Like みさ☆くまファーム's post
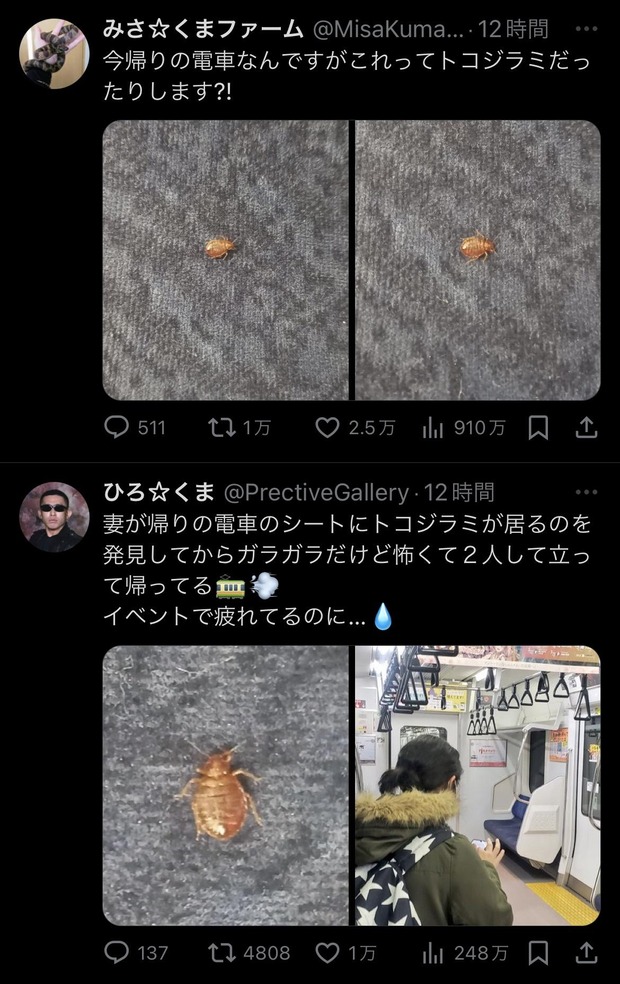Viewport: 620px width, 984px height. [x=328, y=428]
